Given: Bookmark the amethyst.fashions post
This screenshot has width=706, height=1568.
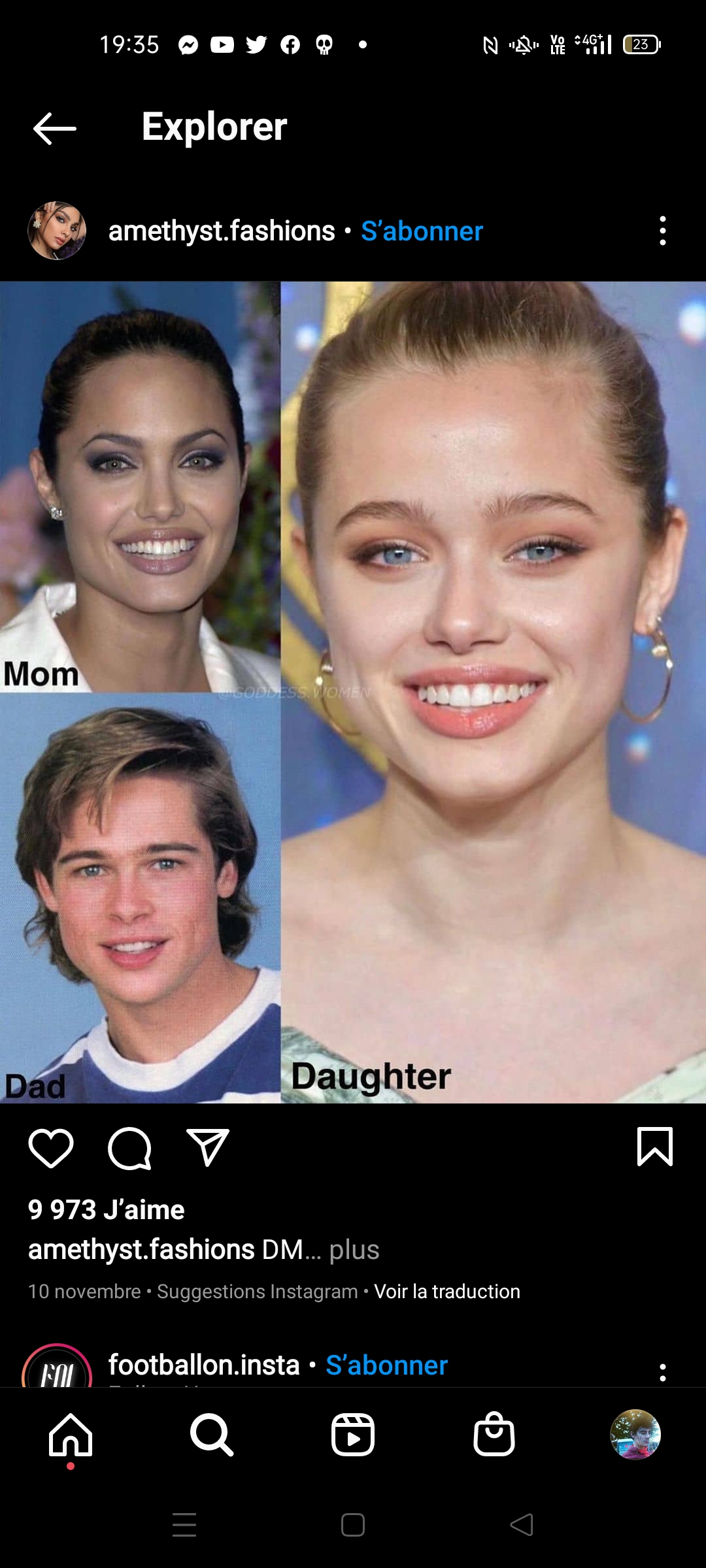Looking at the screenshot, I should coord(654,1147).
